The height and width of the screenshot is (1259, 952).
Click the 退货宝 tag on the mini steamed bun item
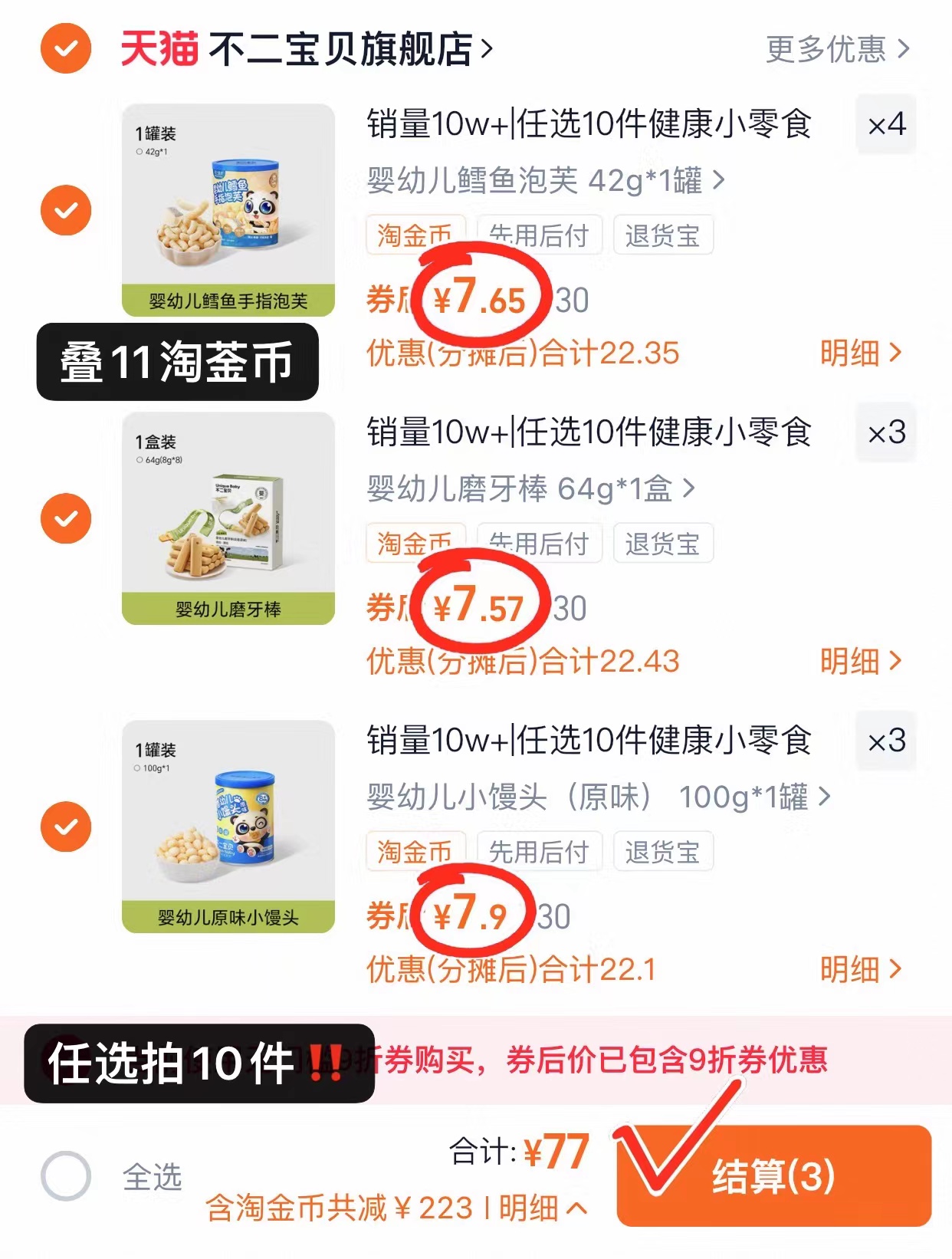662,852
